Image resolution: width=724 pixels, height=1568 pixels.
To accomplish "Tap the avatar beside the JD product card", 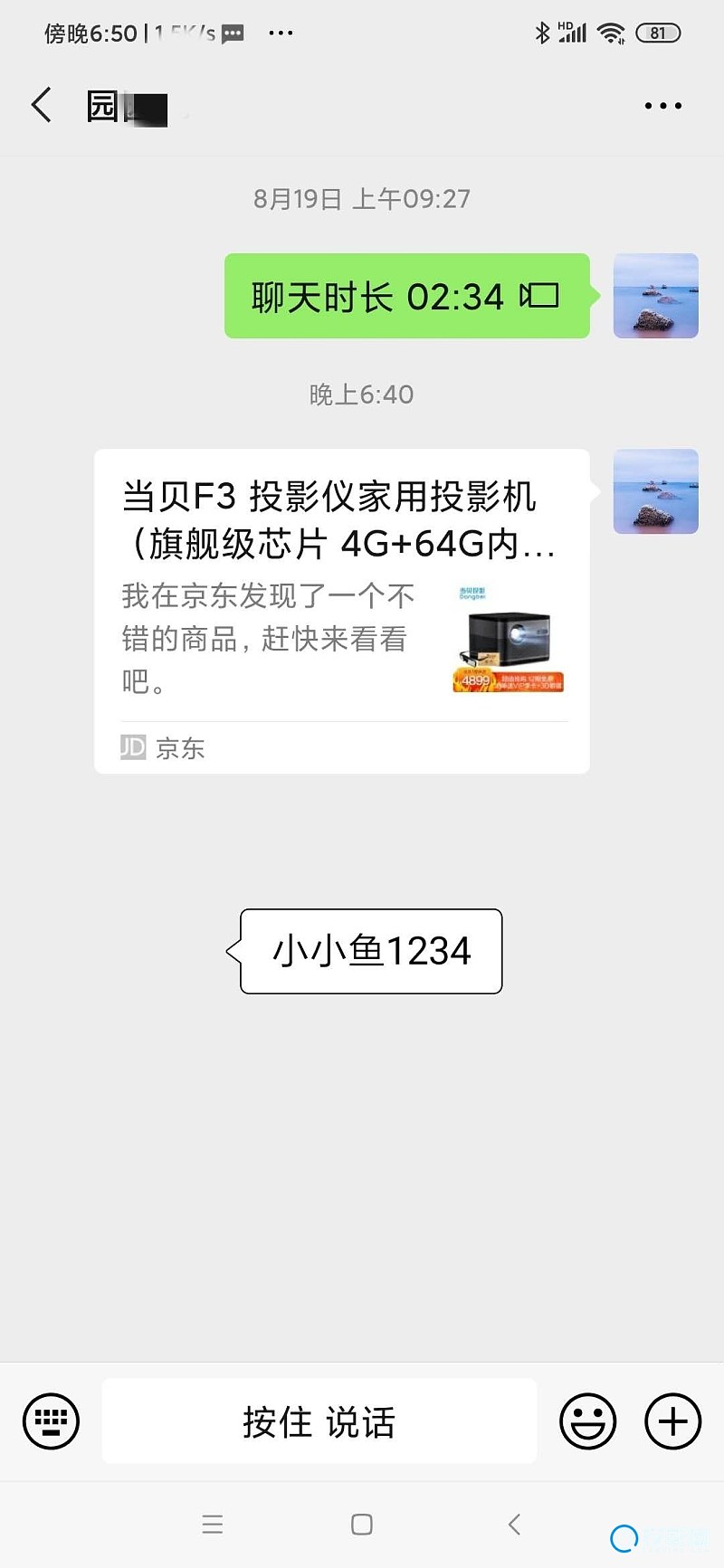I will [x=655, y=491].
